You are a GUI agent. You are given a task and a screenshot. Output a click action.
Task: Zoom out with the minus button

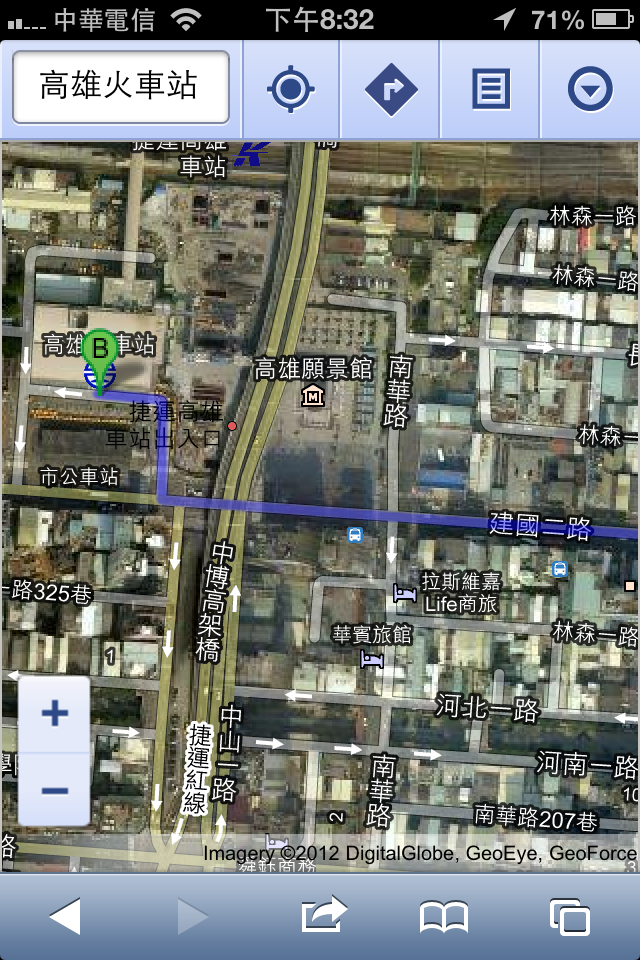pyautogui.click(x=55, y=790)
